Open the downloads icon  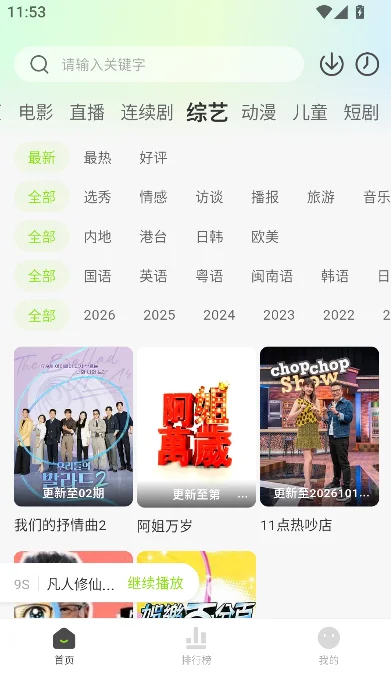(332, 65)
